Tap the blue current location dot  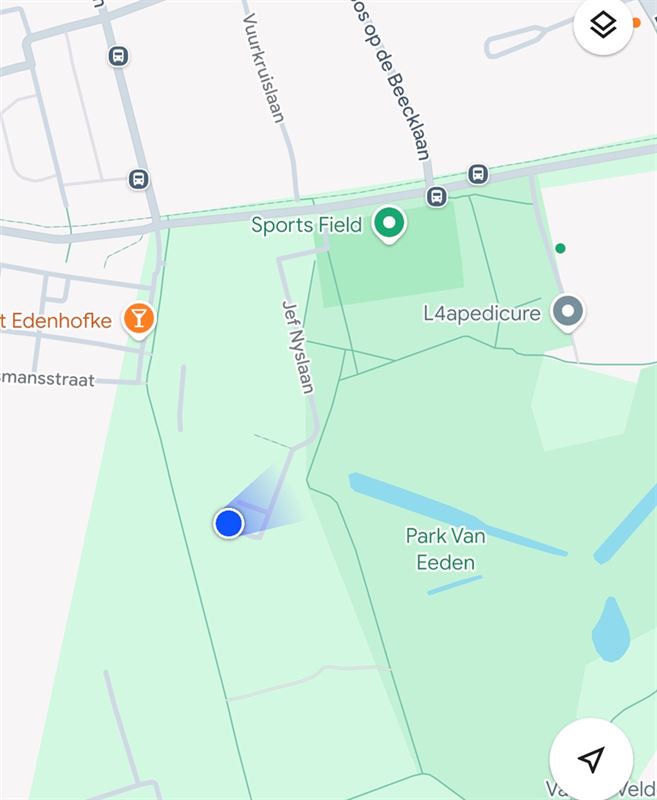point(229,522)
